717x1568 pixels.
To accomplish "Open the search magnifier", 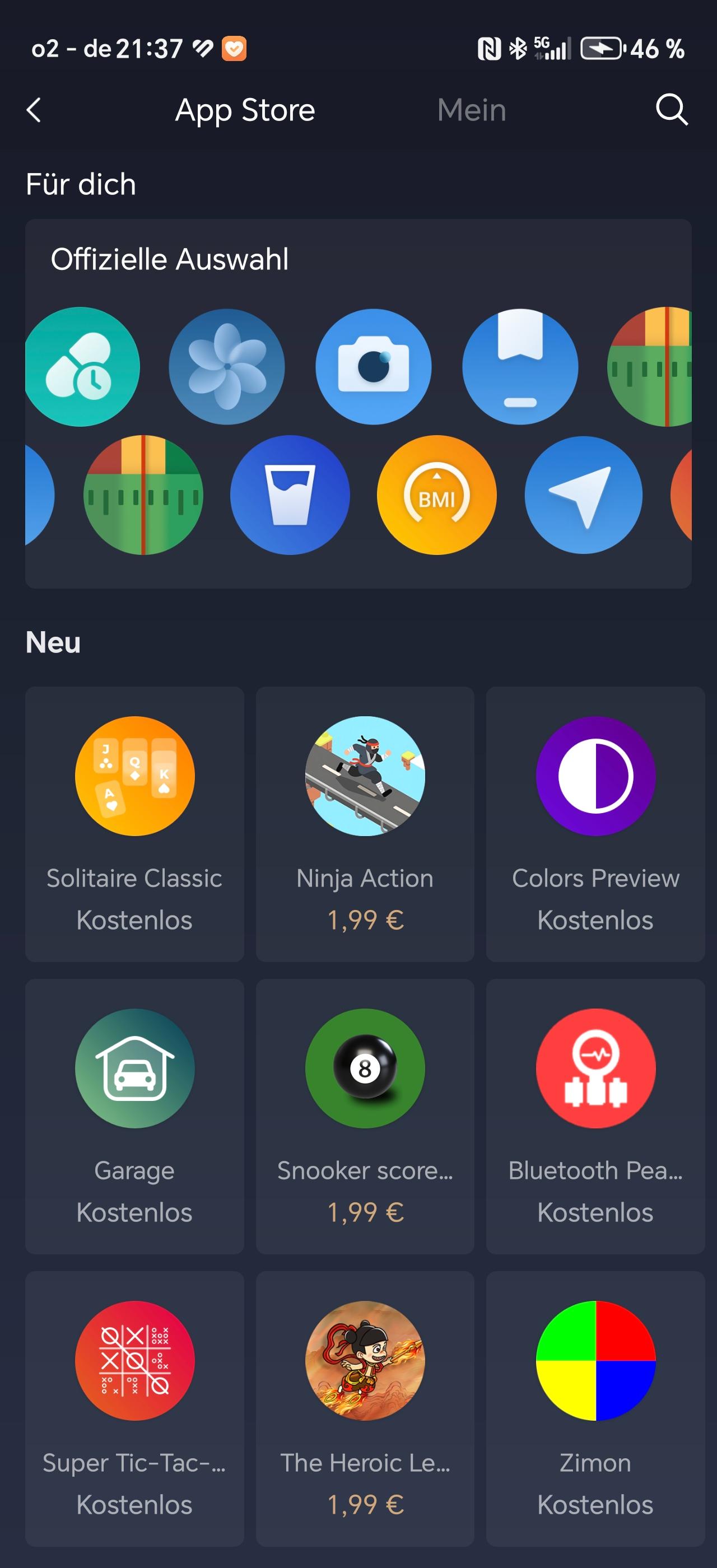I will tap(672, 110).
